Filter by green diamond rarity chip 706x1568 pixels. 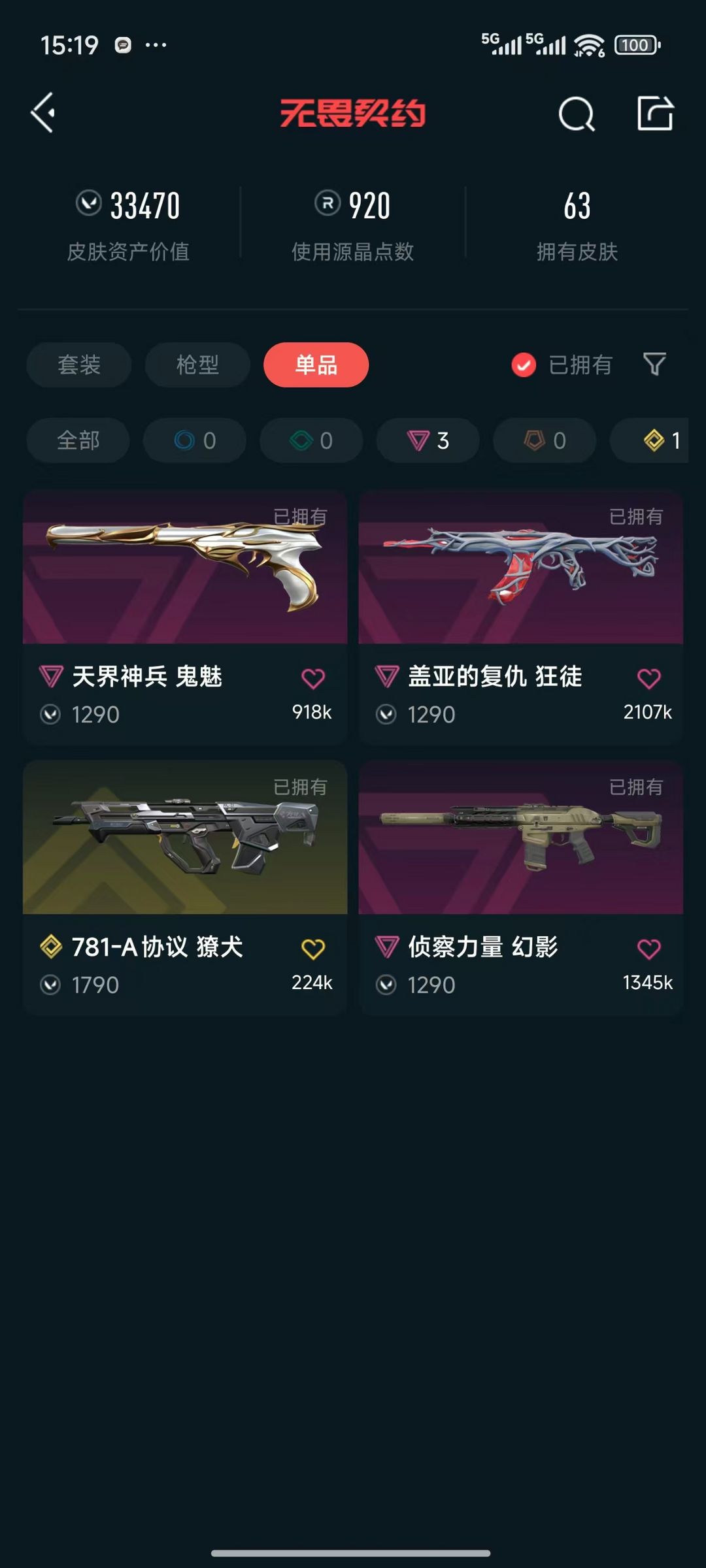point(311,440)
